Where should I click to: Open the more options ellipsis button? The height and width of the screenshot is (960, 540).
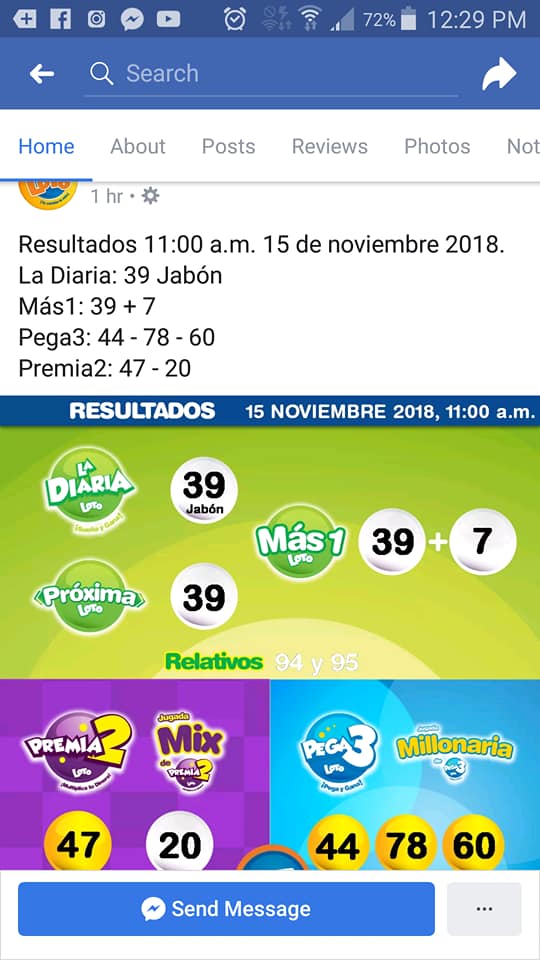pyautogui.click(x=484, y=909)
